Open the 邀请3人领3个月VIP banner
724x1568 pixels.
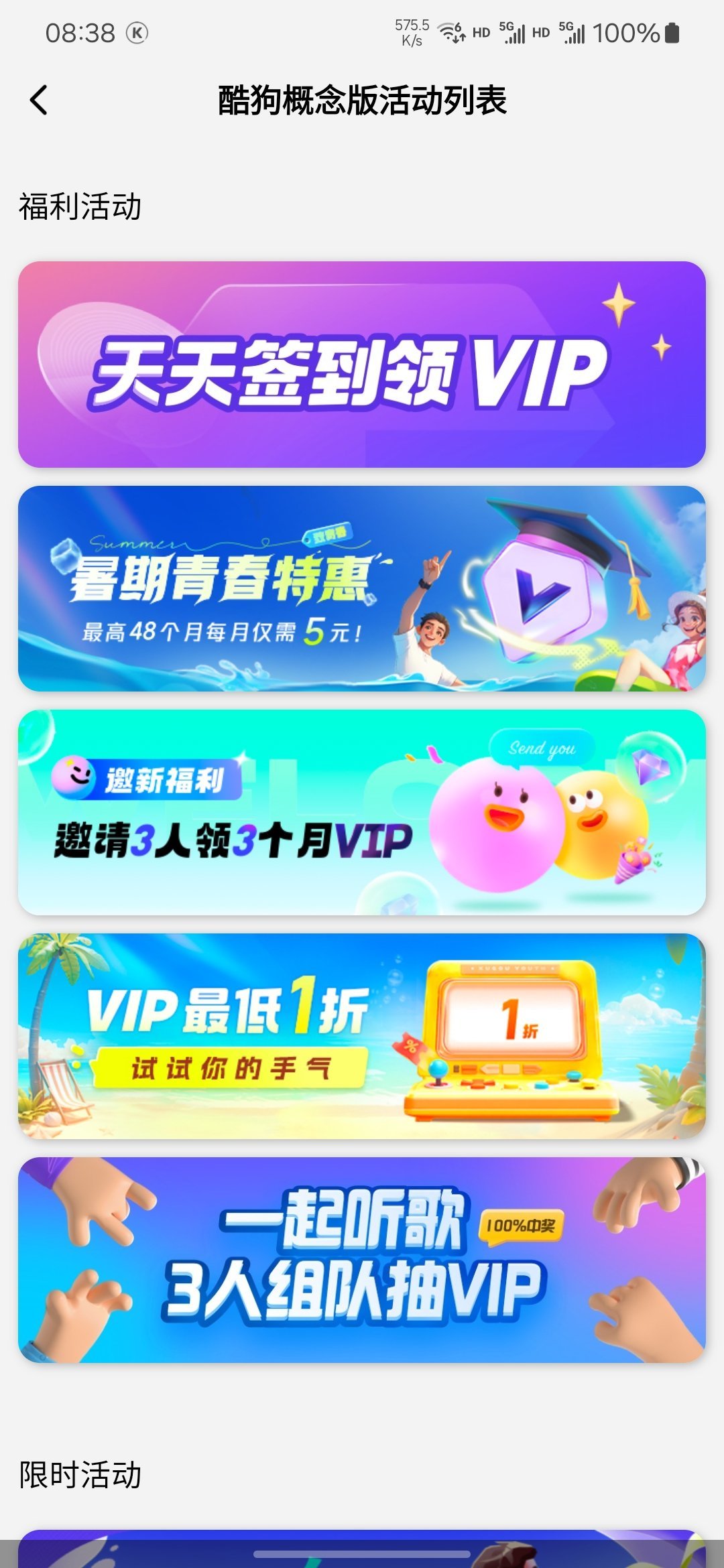[x=362, y=812]
